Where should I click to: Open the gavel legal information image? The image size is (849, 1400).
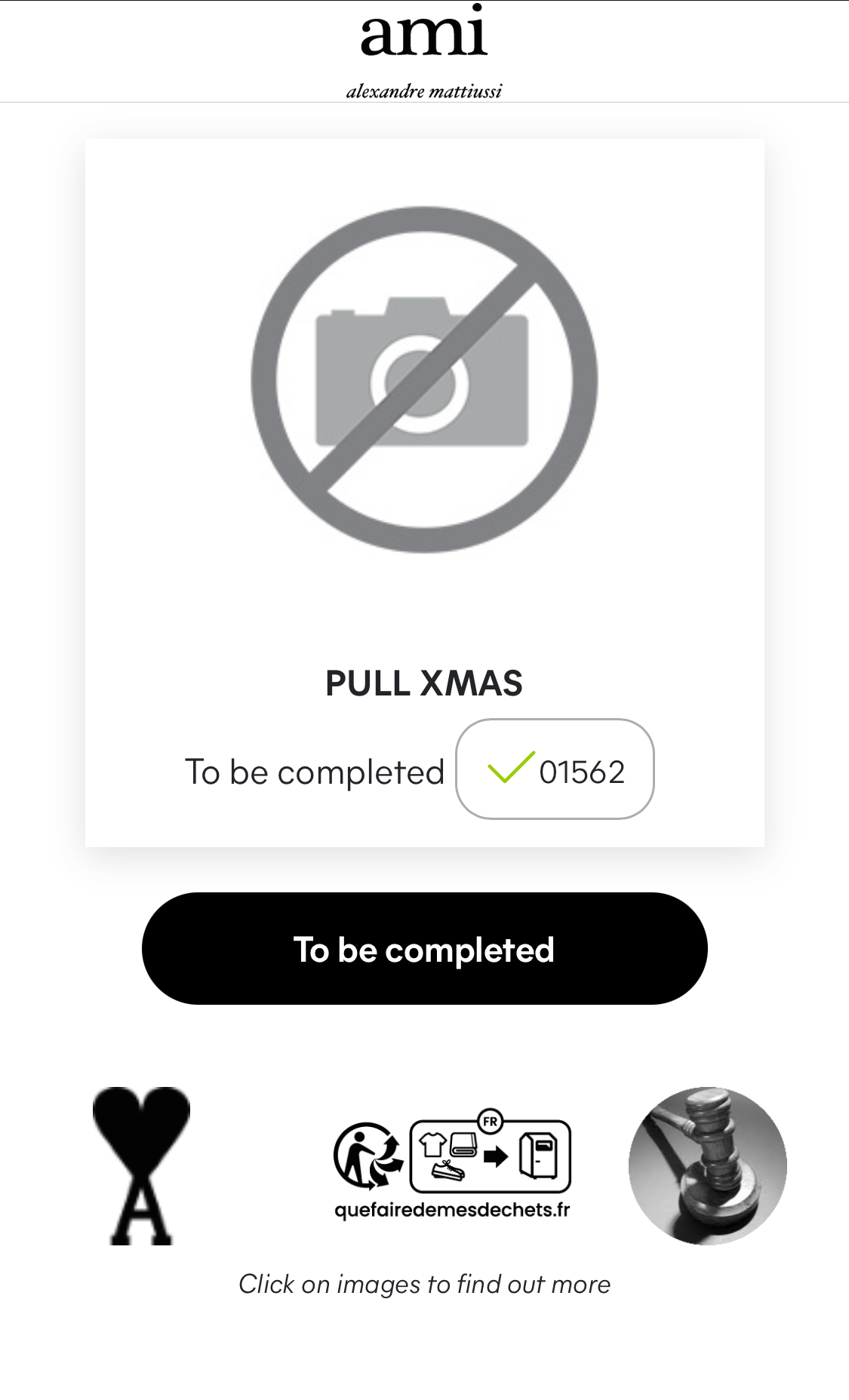click(707, 1165)
